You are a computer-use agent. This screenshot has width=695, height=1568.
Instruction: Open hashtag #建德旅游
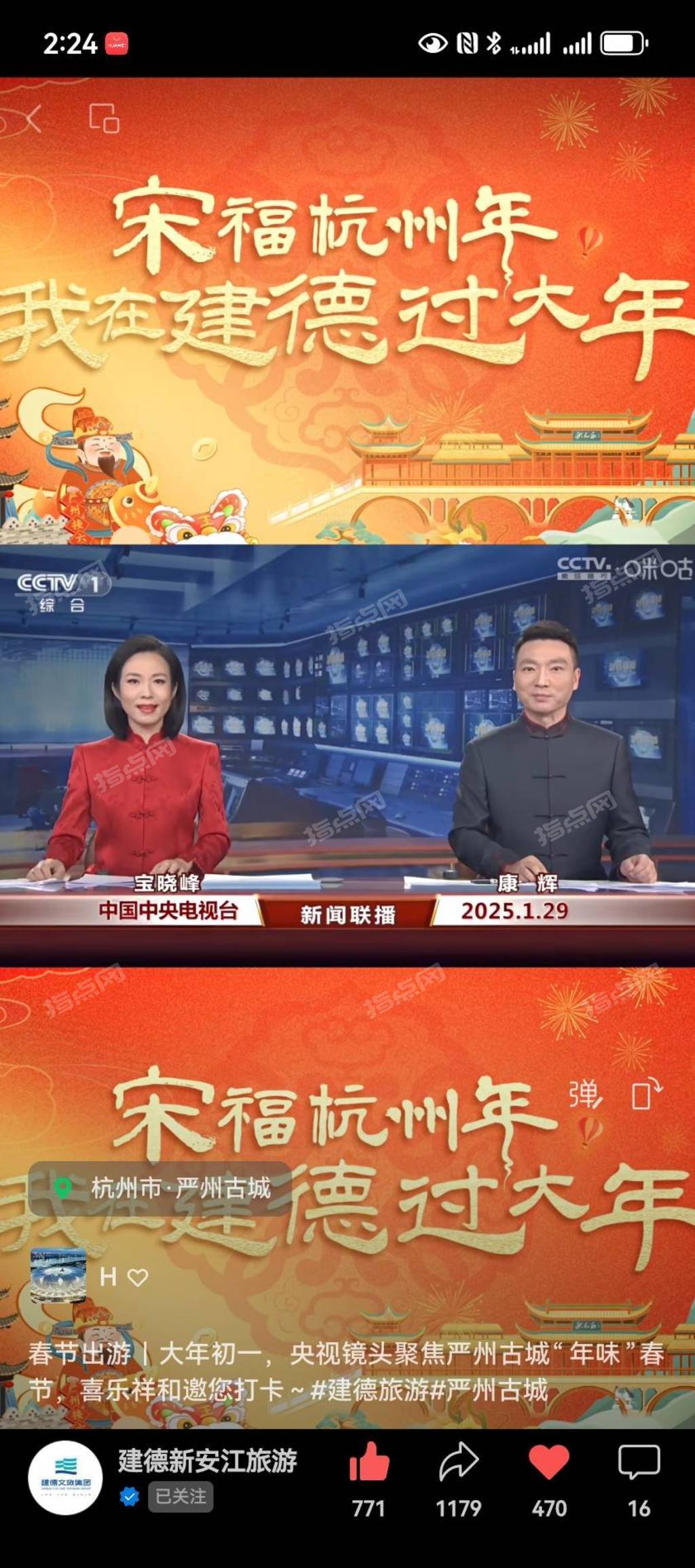369,1390
